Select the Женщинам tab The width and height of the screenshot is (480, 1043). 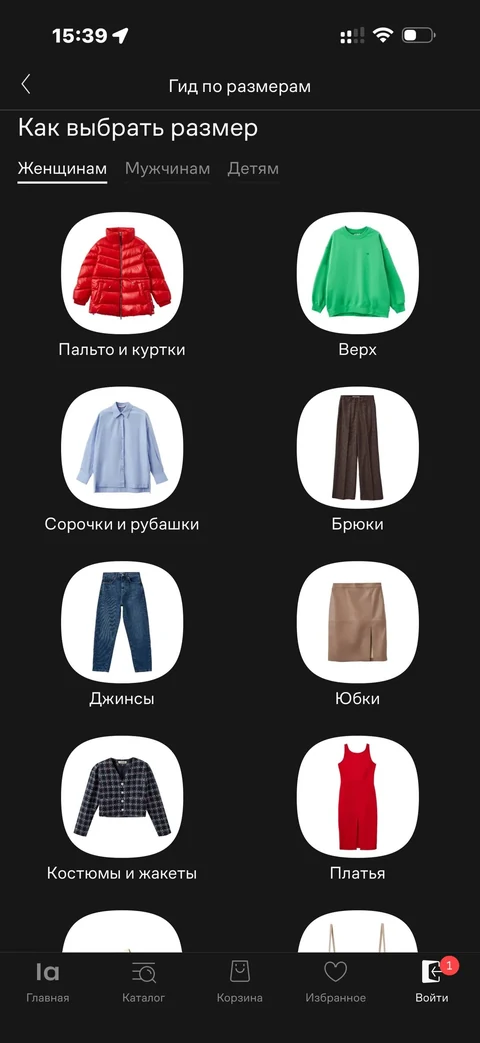62,169
